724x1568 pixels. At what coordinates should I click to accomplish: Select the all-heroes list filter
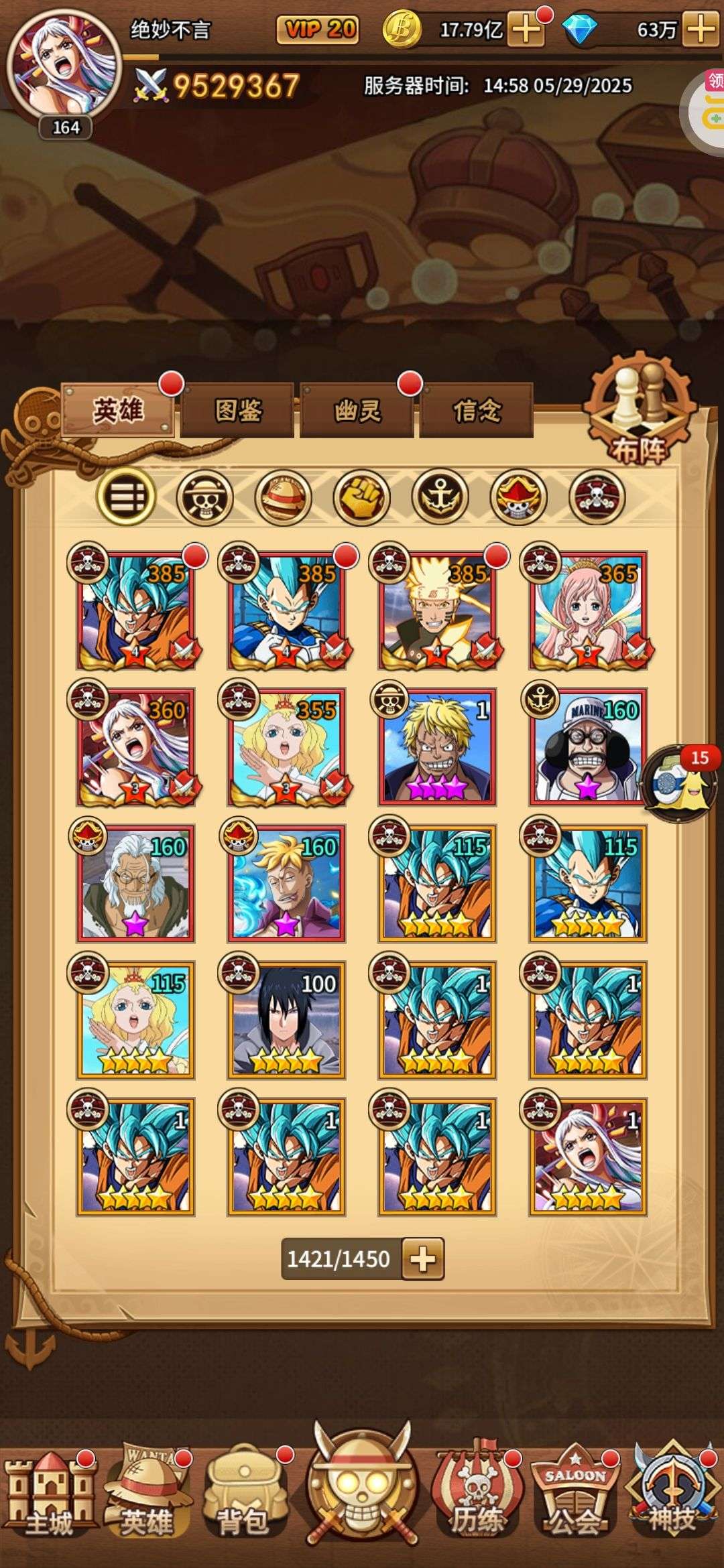tap(126, 497)
